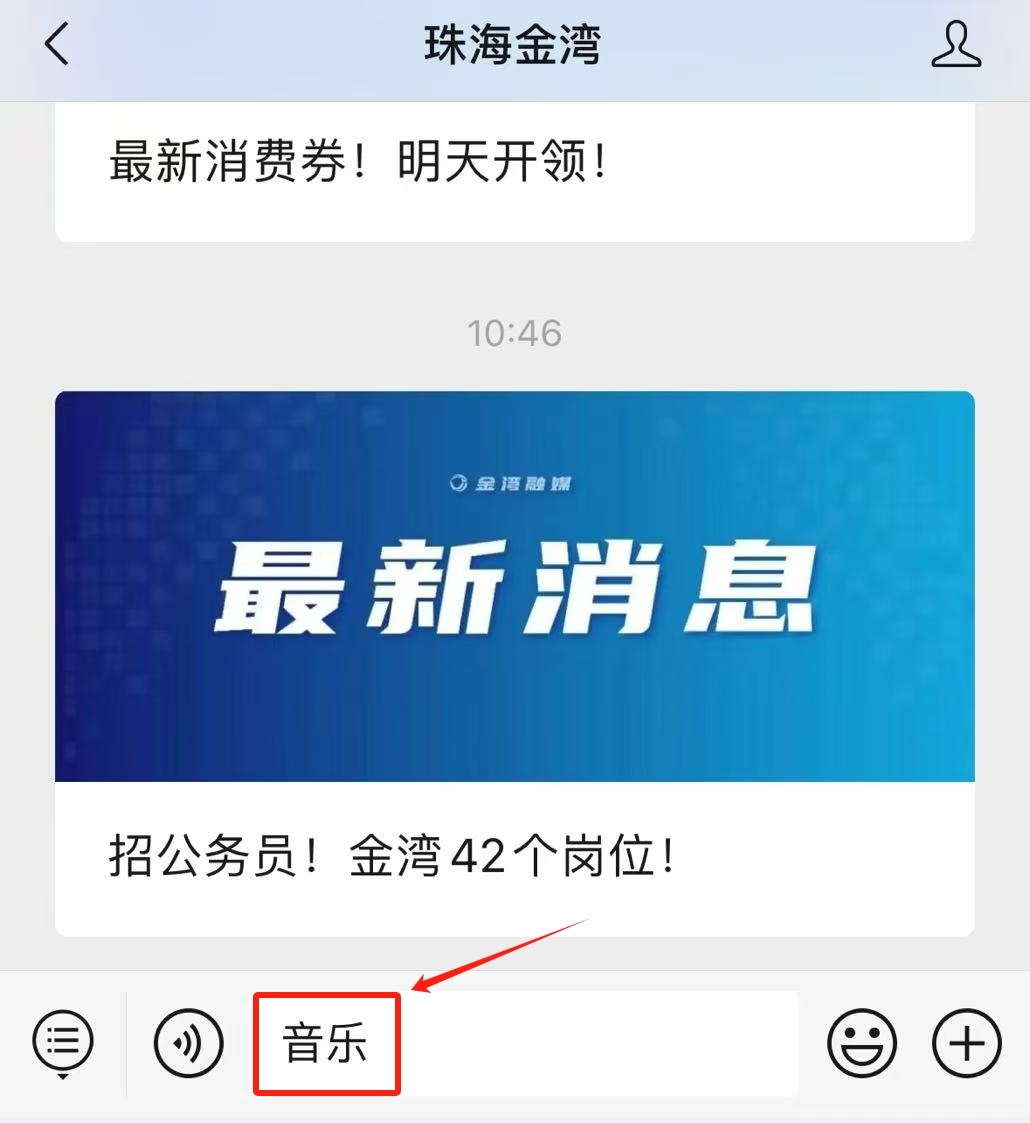Open the emoji picker
This screenshot has width=1030, height=1123.
(862, 1043)
